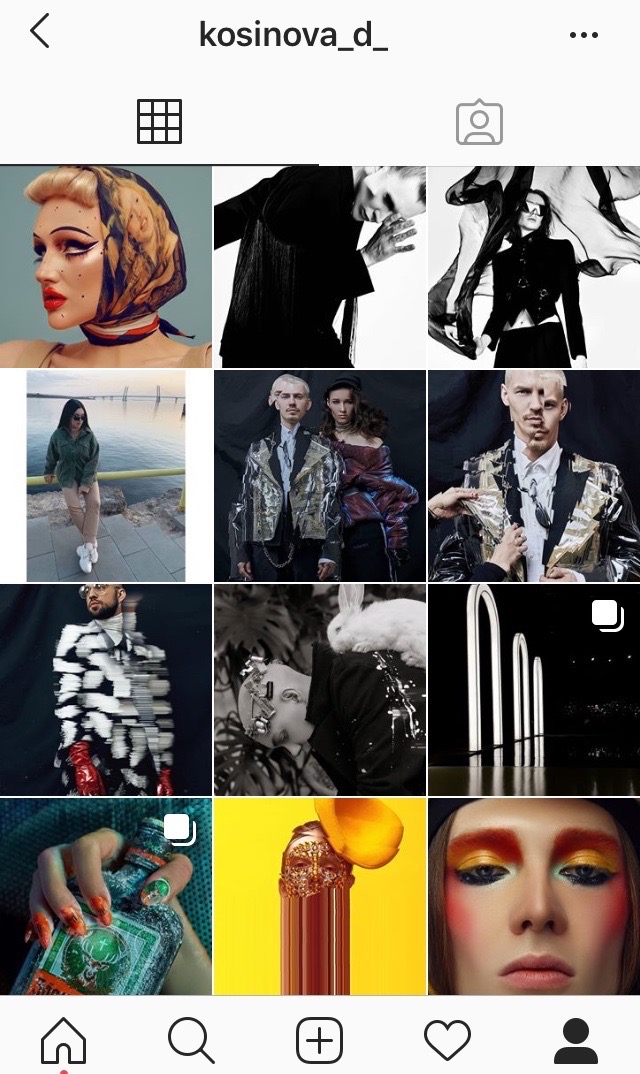This screenshot has width=640, height=1074.
Task: Open the carousel post with glowing arches
Action: (x=533, y=690)
